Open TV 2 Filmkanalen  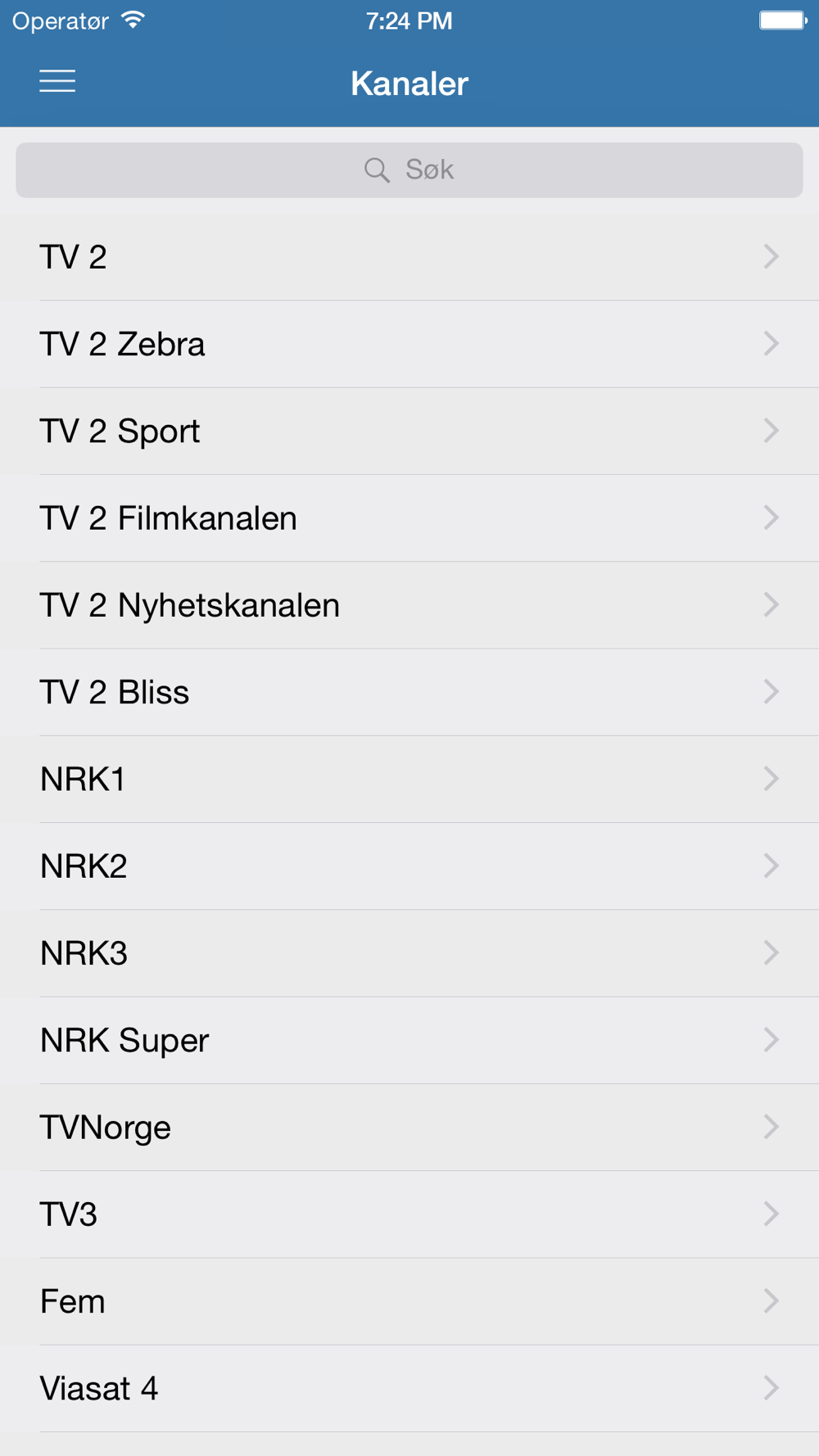pyautogui.click(x=409, y=518)
